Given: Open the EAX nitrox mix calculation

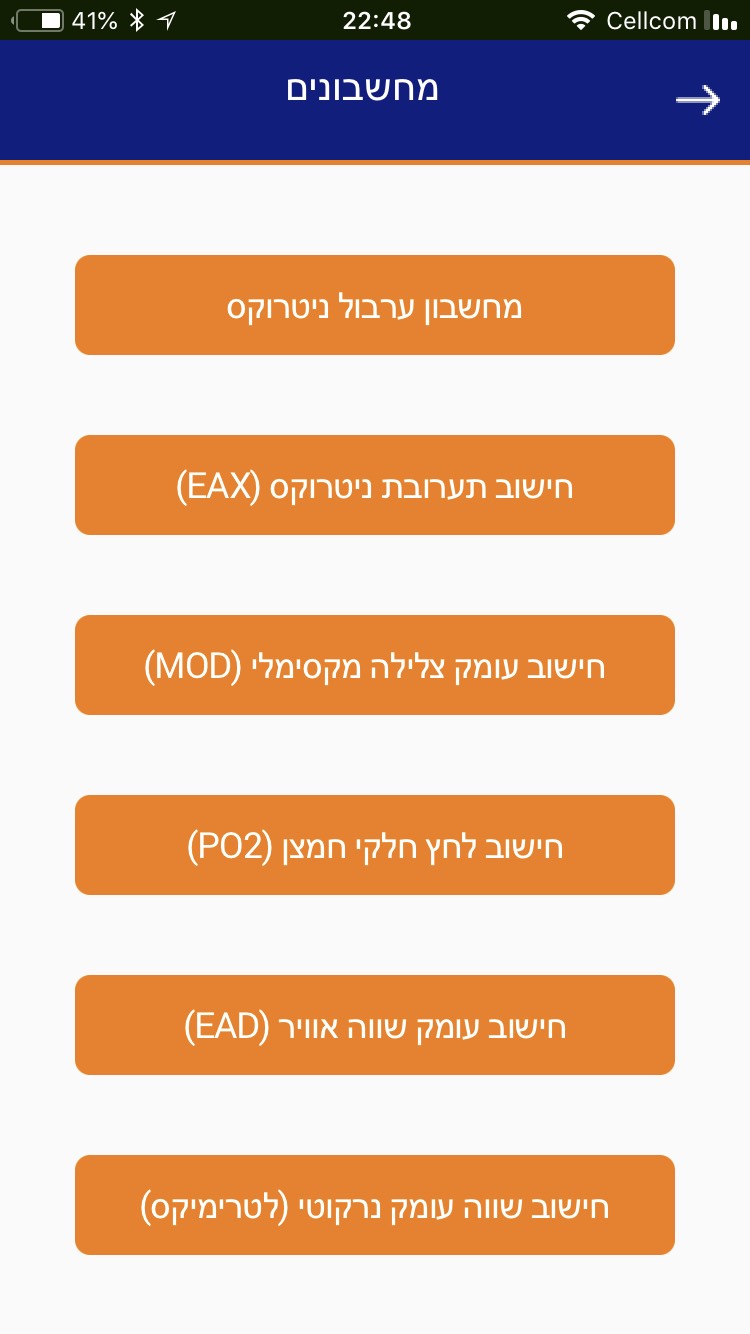Looking at the screenshot, I should coord(375,485).
